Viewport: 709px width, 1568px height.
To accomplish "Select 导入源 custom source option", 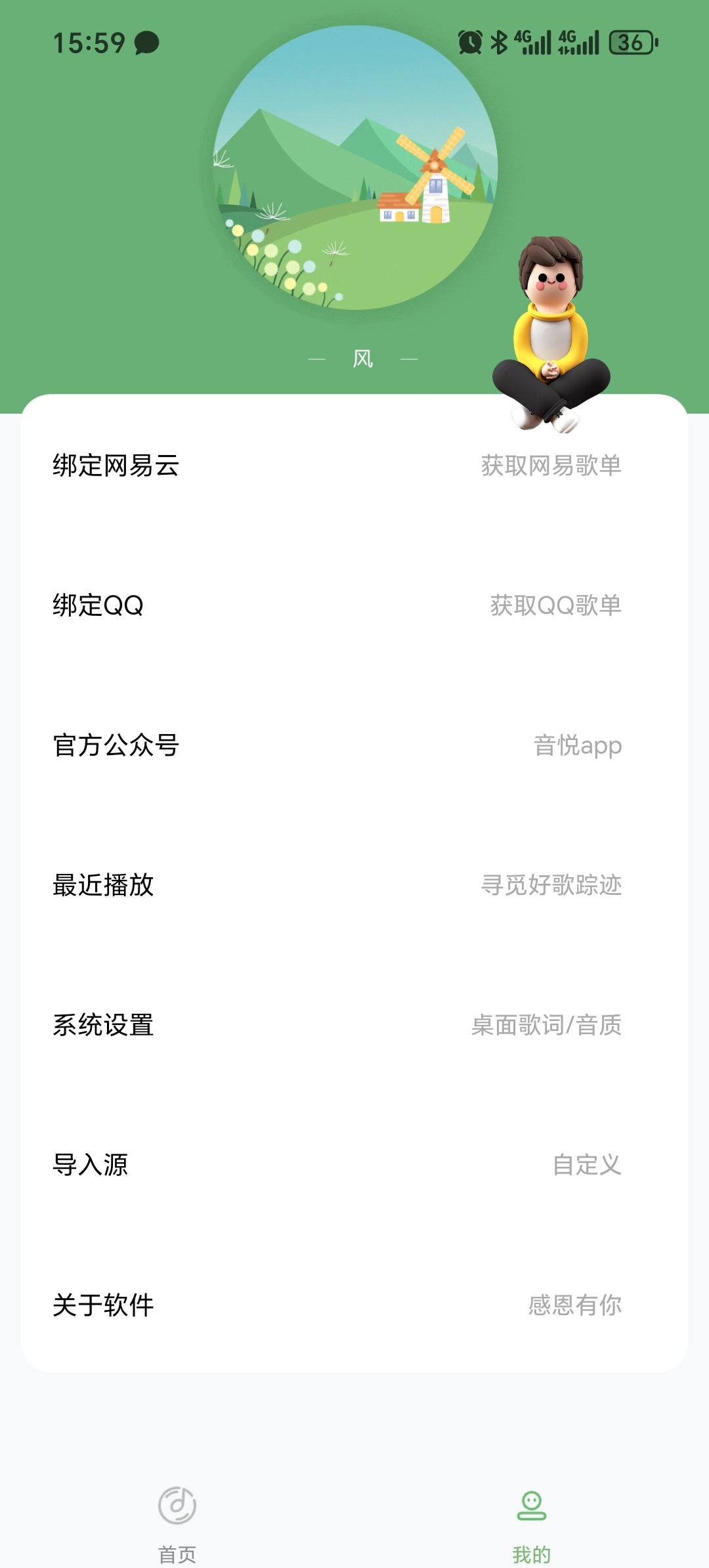I will pyautogui.click(x=354, y=1165).
